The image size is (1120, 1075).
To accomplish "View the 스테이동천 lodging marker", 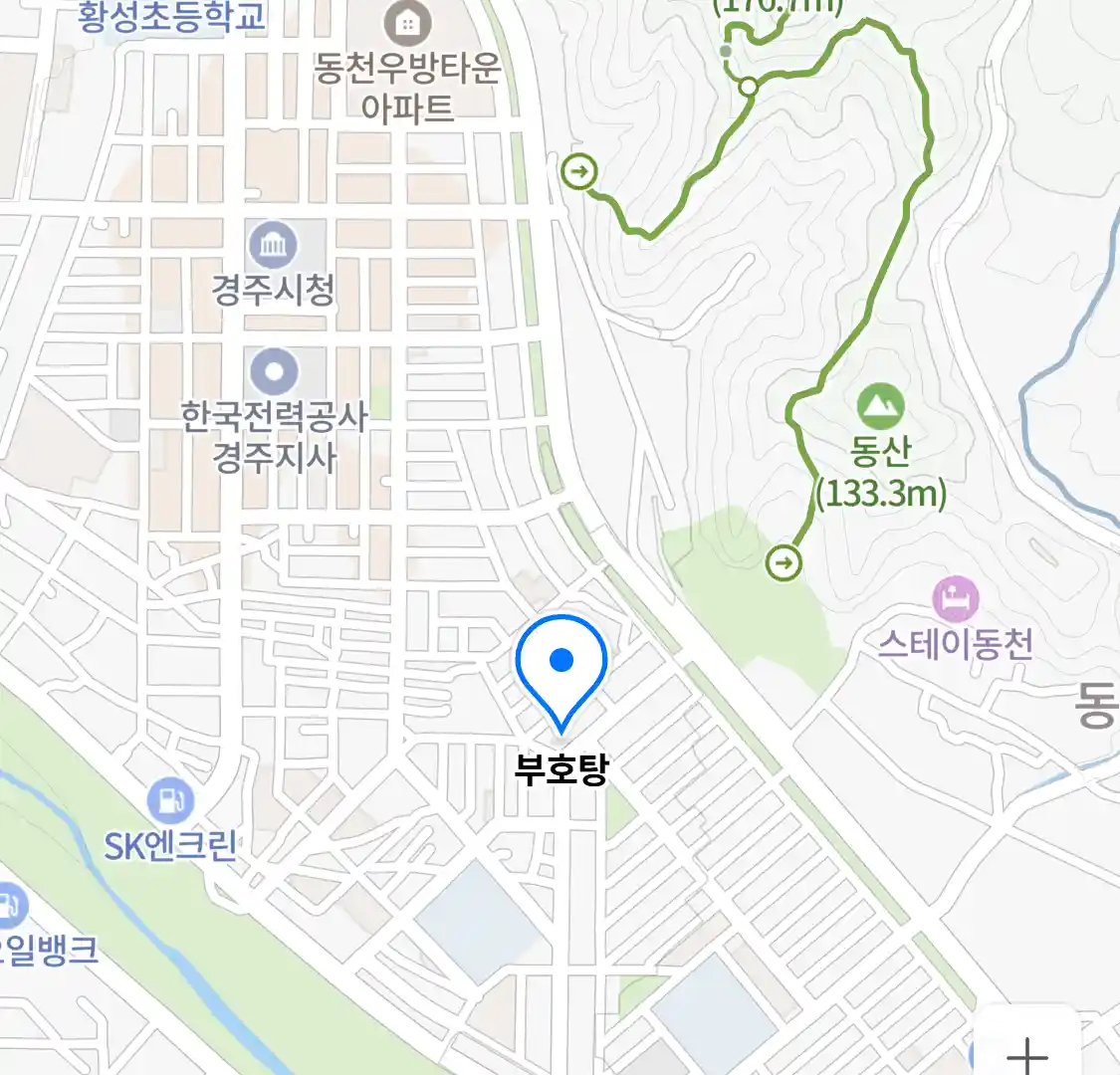I will [956, 599].
